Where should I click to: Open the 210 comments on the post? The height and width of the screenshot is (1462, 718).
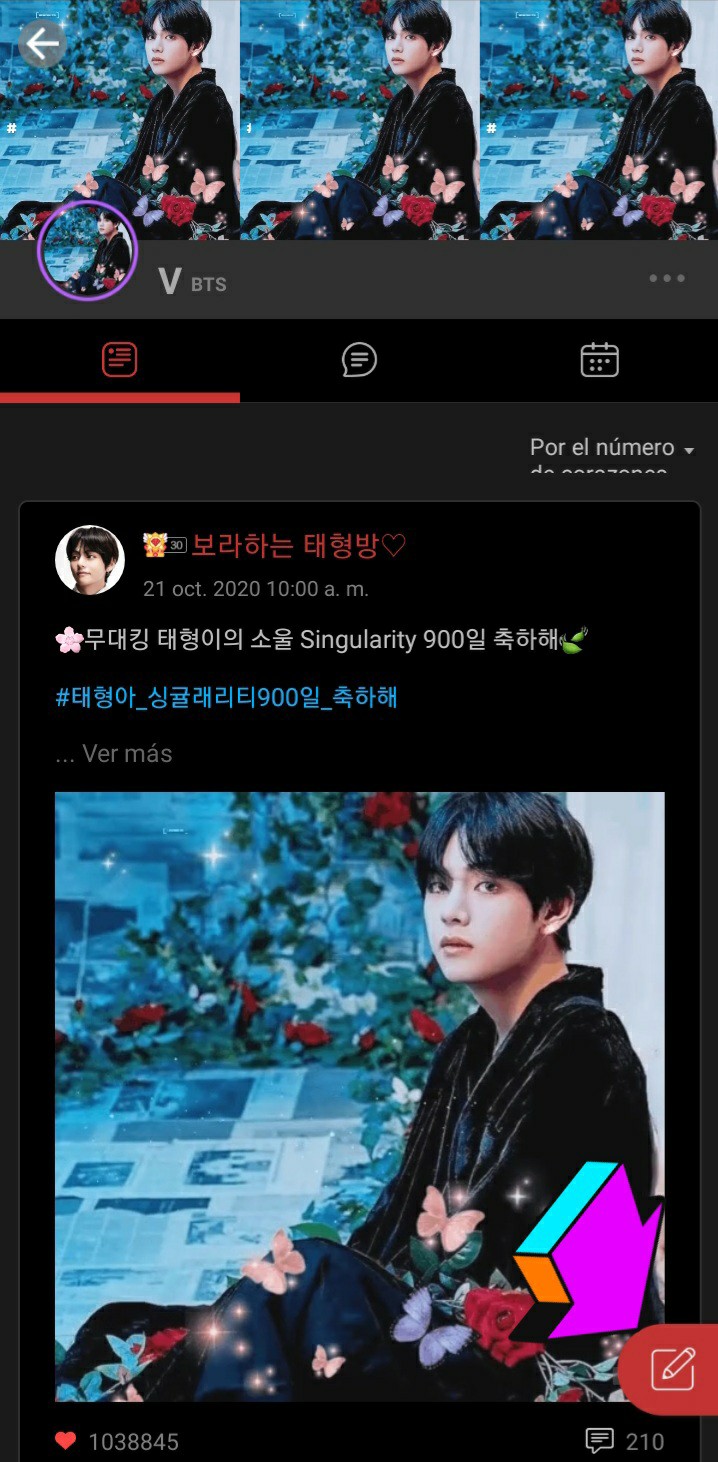click(625, 1441)
